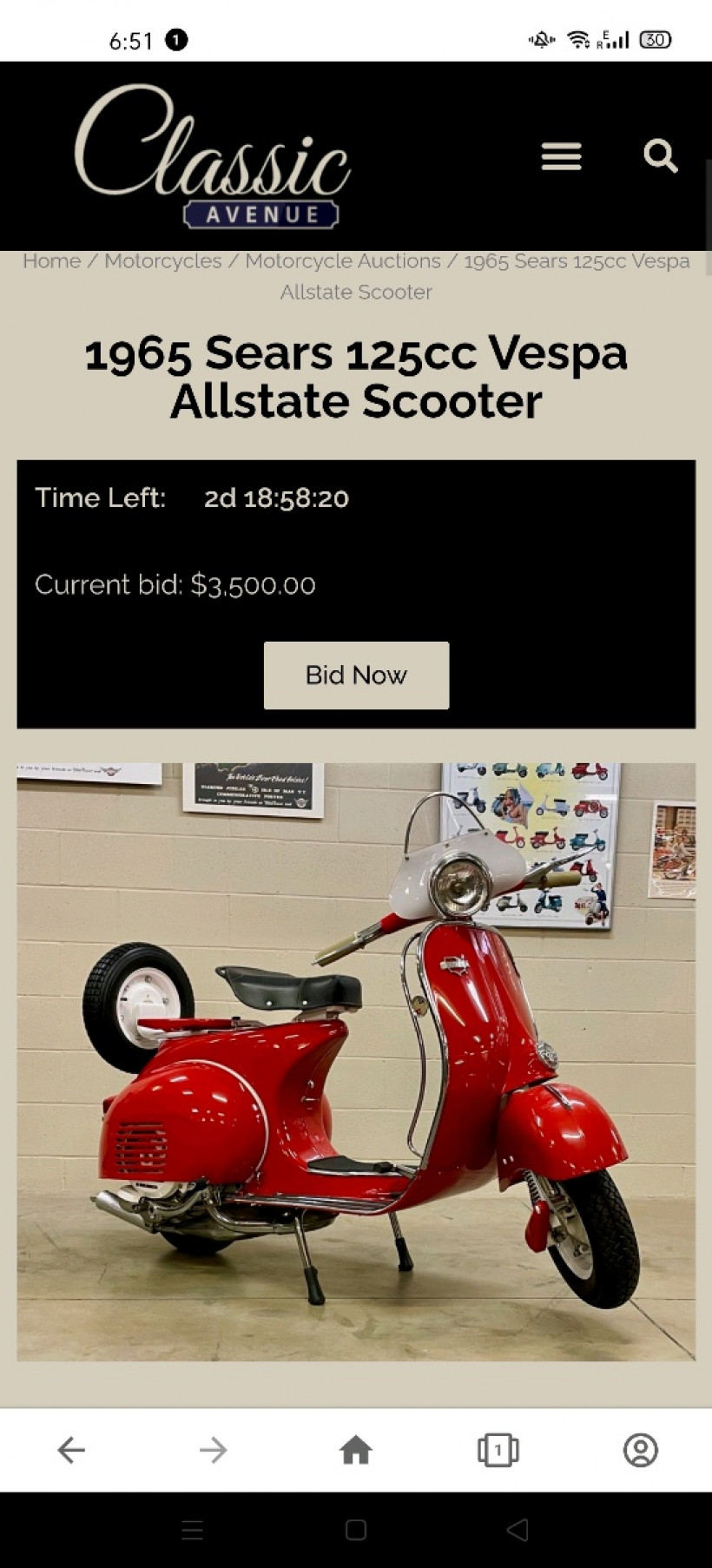Tap the Bid Now button

tap(356, 675)
